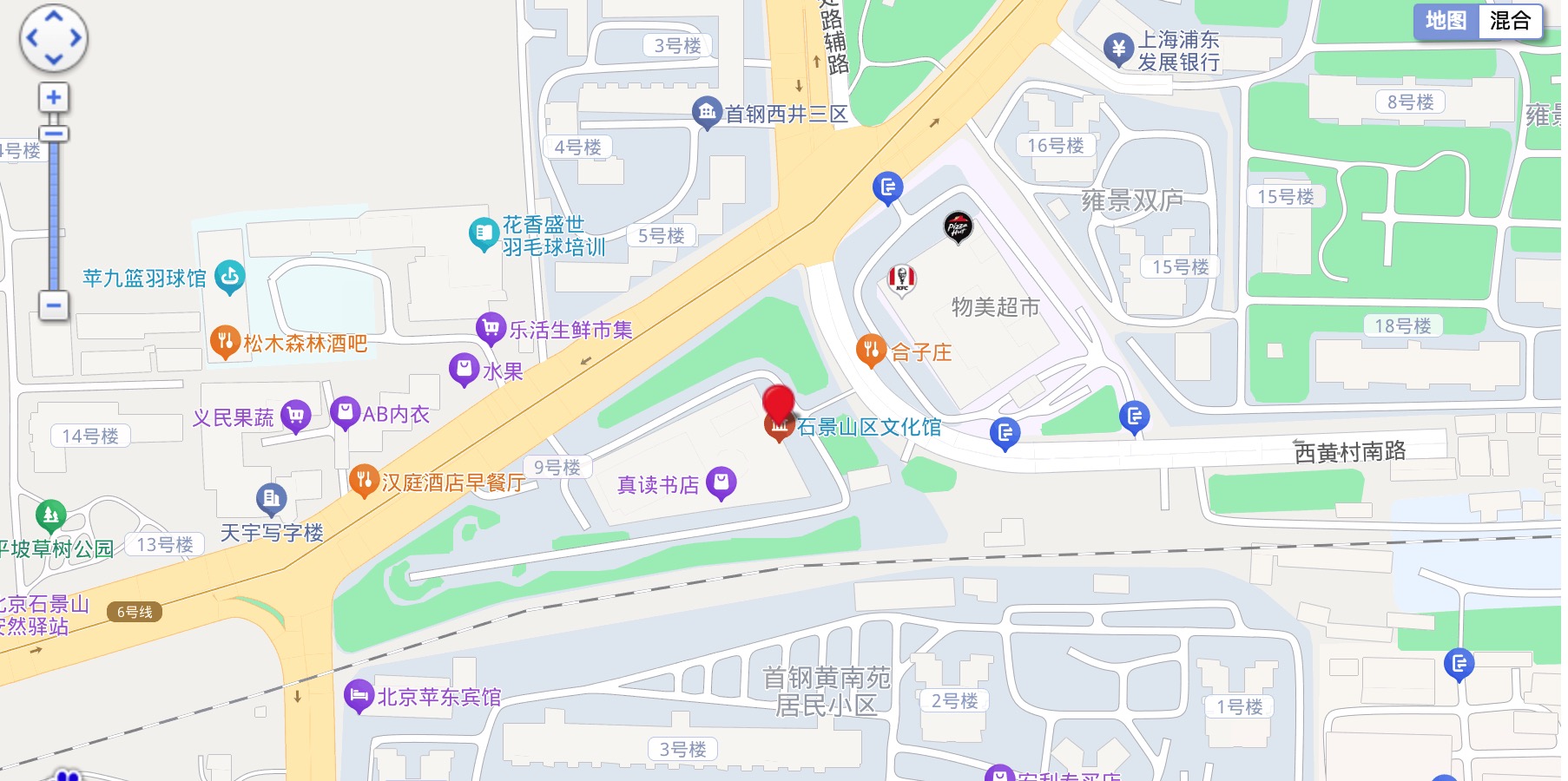1568x781 pixels.
Task: Pan the map down with the arrow
Action: tap(54, 59)
